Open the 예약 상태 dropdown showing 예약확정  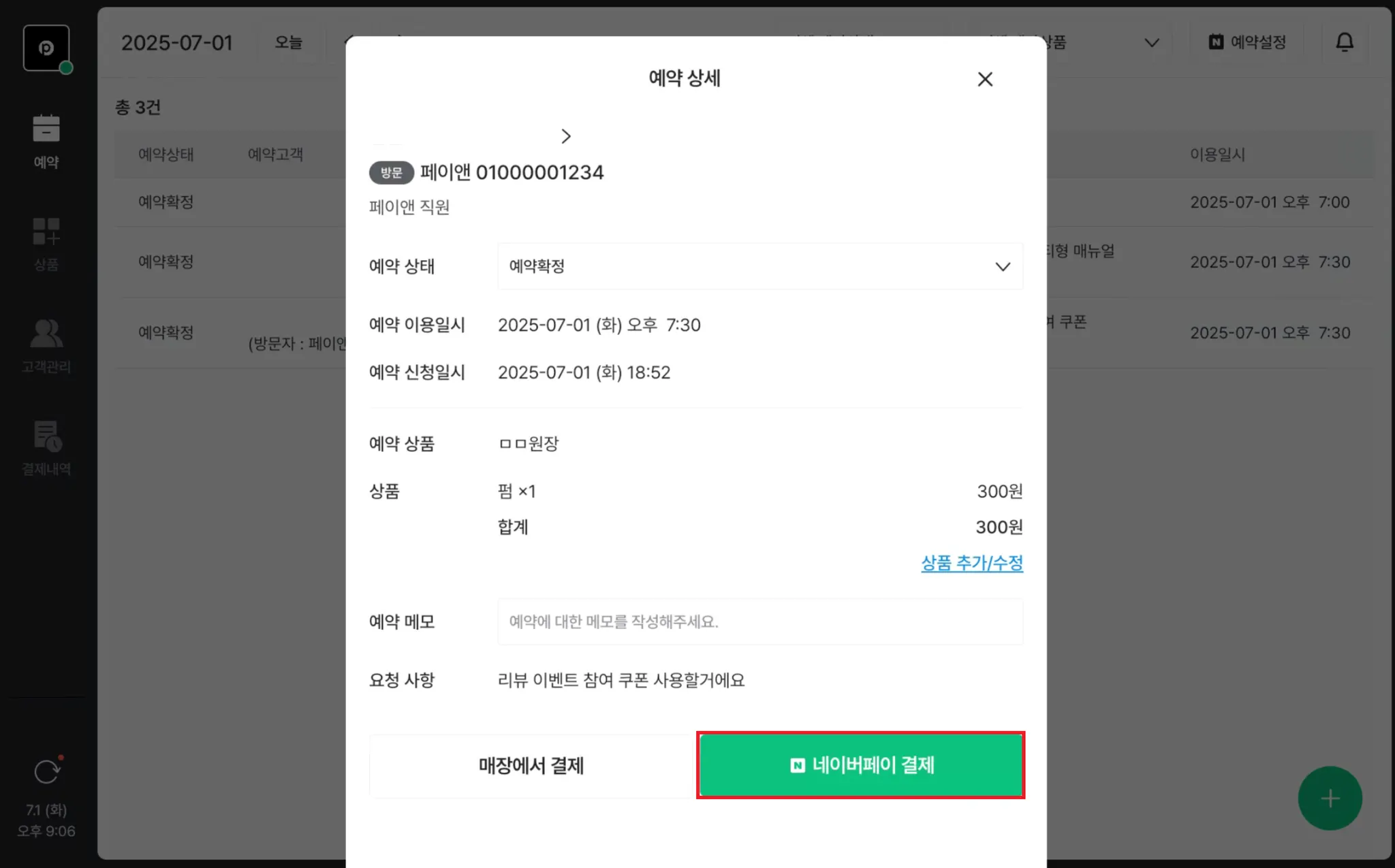[760, 266]
